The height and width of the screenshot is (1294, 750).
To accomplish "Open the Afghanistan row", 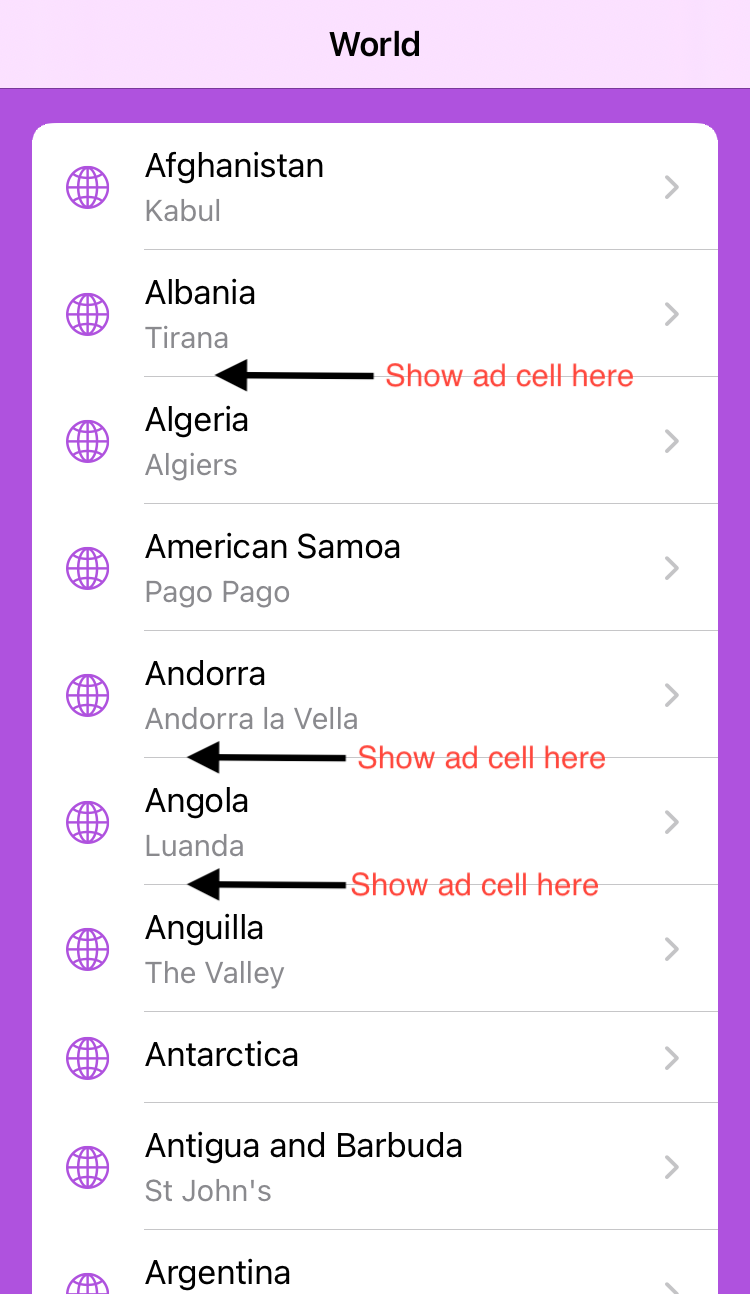I will point(375,186).
